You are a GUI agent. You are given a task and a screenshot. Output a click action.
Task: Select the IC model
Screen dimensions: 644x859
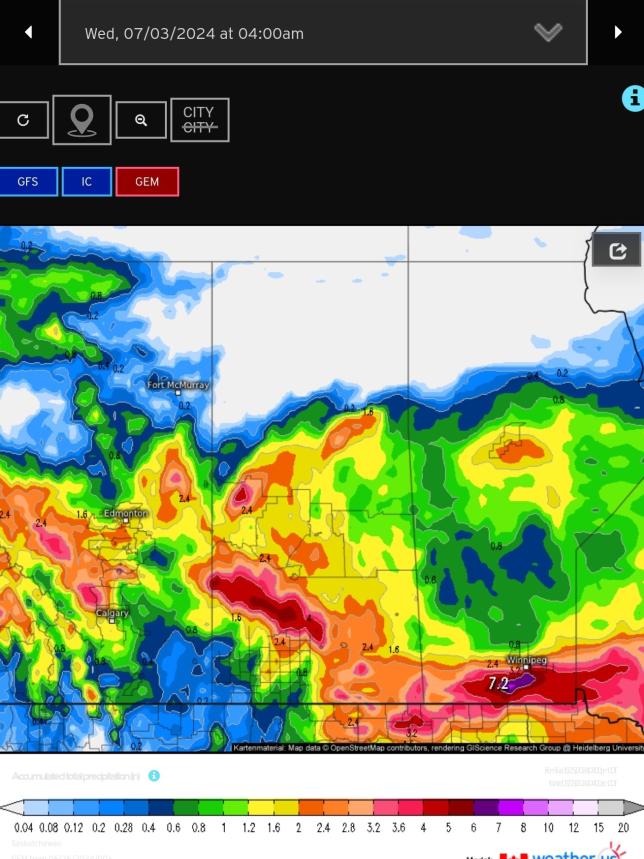pos(87,182)
